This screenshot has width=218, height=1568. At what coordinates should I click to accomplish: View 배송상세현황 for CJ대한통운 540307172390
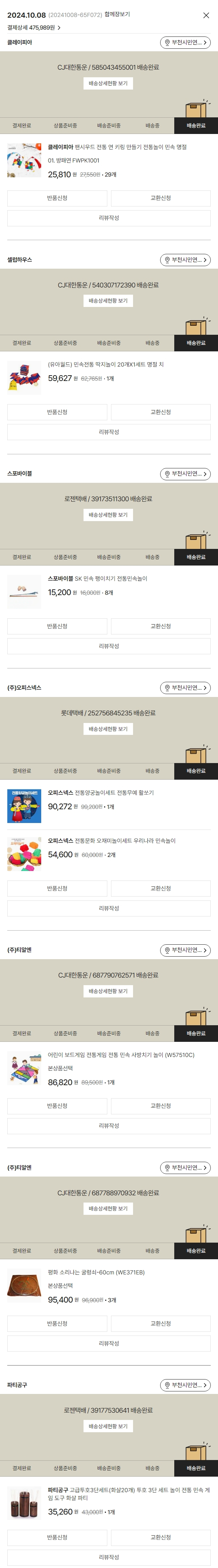point(108,301)
